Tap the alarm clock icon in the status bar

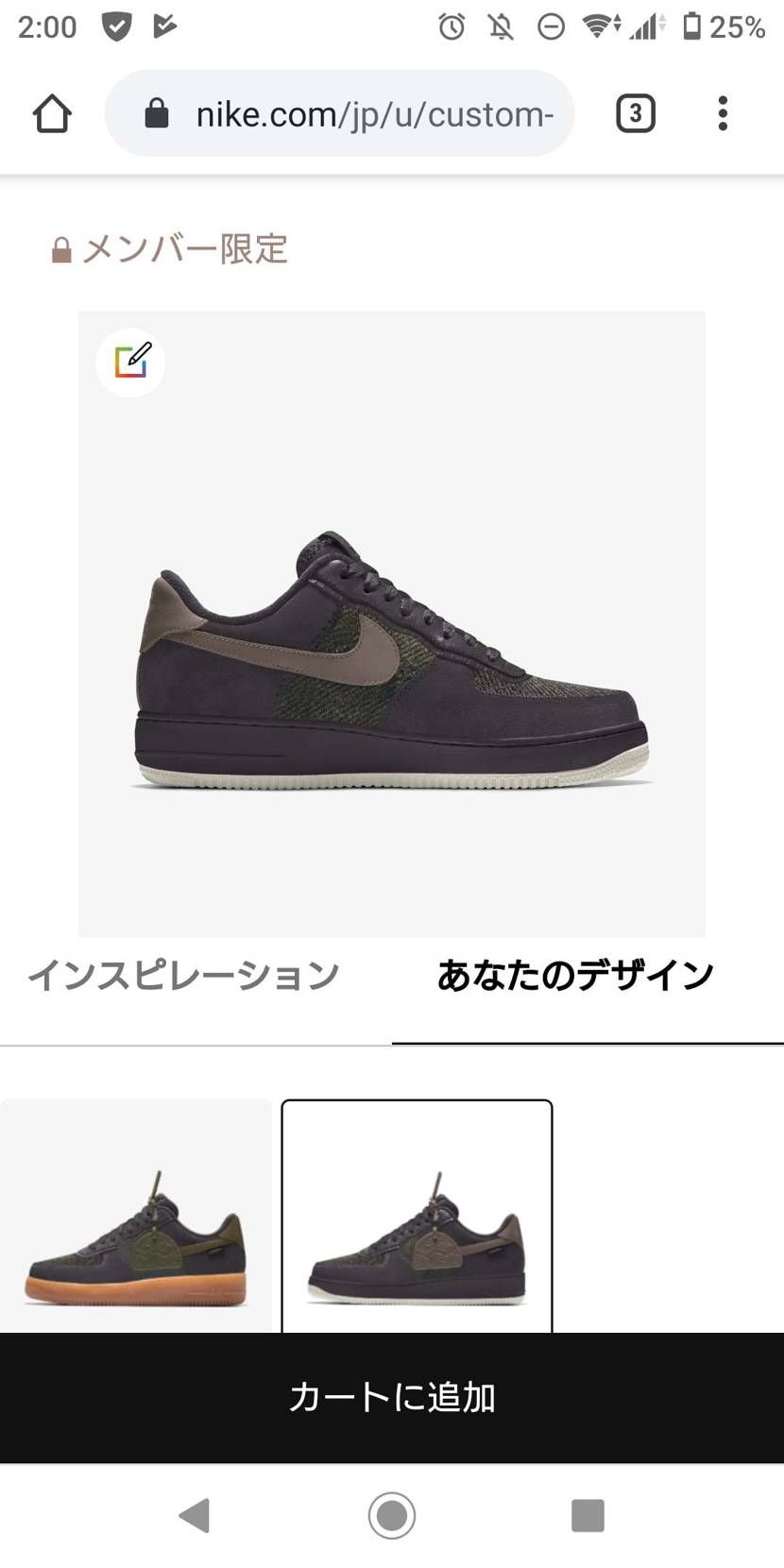pyautogui.click(x=452, y=26)
